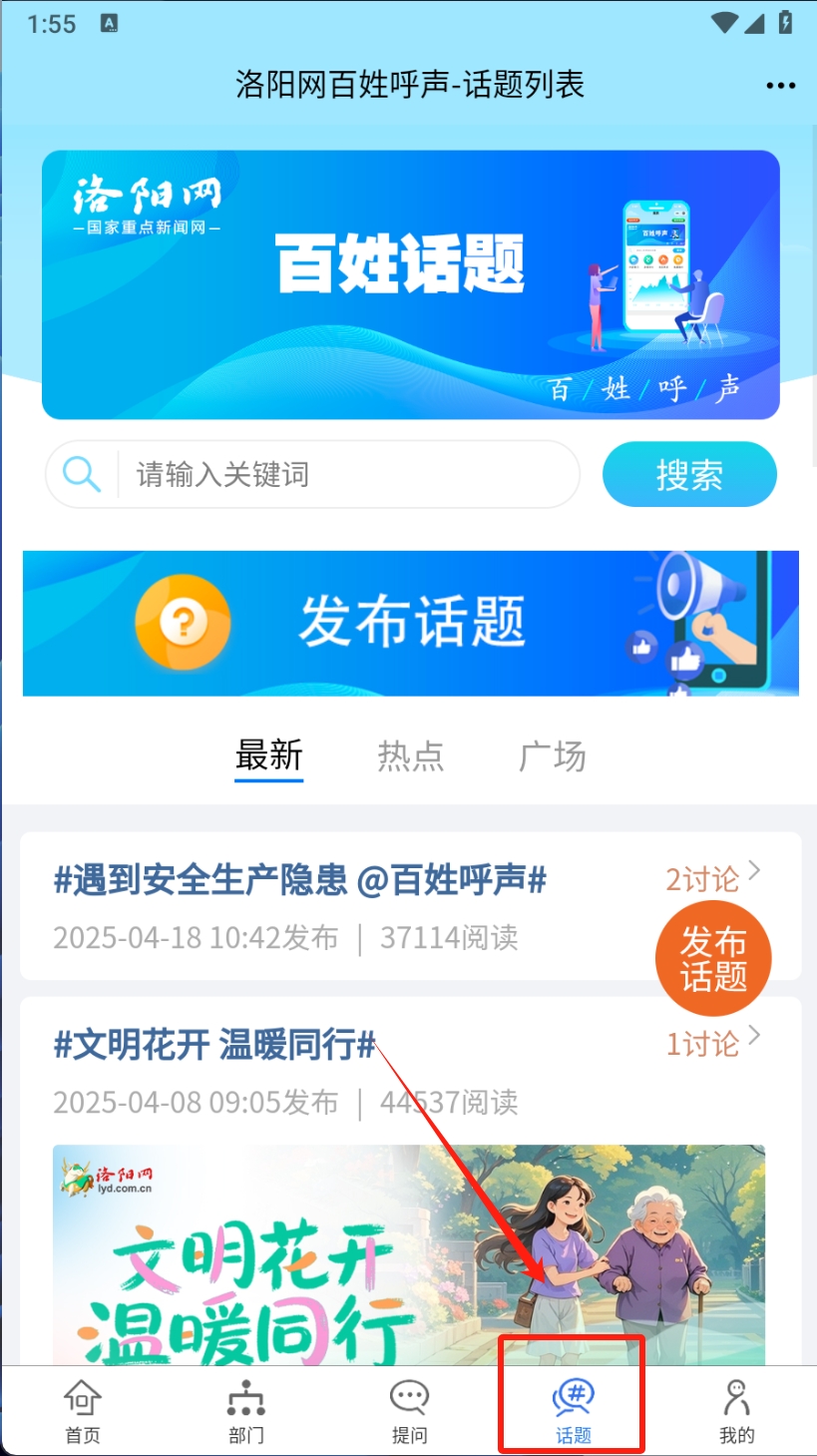Go to the 提问 tab
Screen dimensions: 817x1456
pos(409,1412)
